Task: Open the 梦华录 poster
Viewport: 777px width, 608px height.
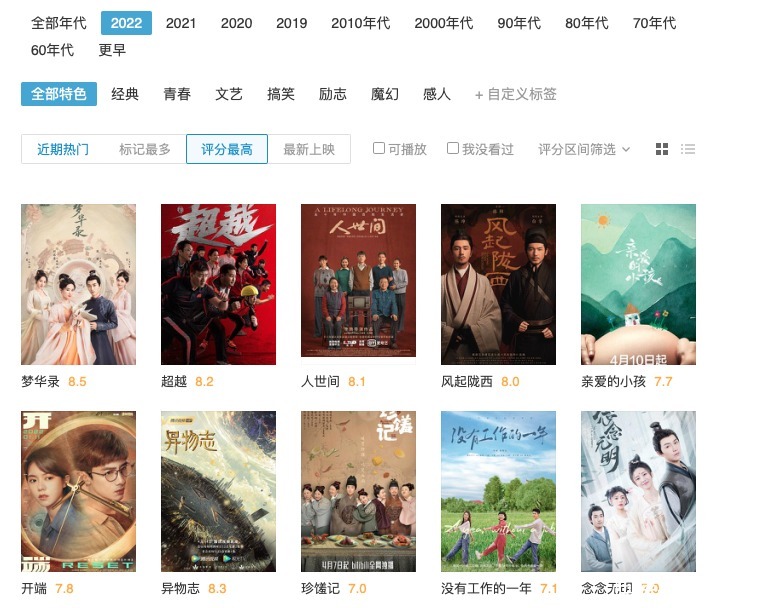Action: point(78,284)
